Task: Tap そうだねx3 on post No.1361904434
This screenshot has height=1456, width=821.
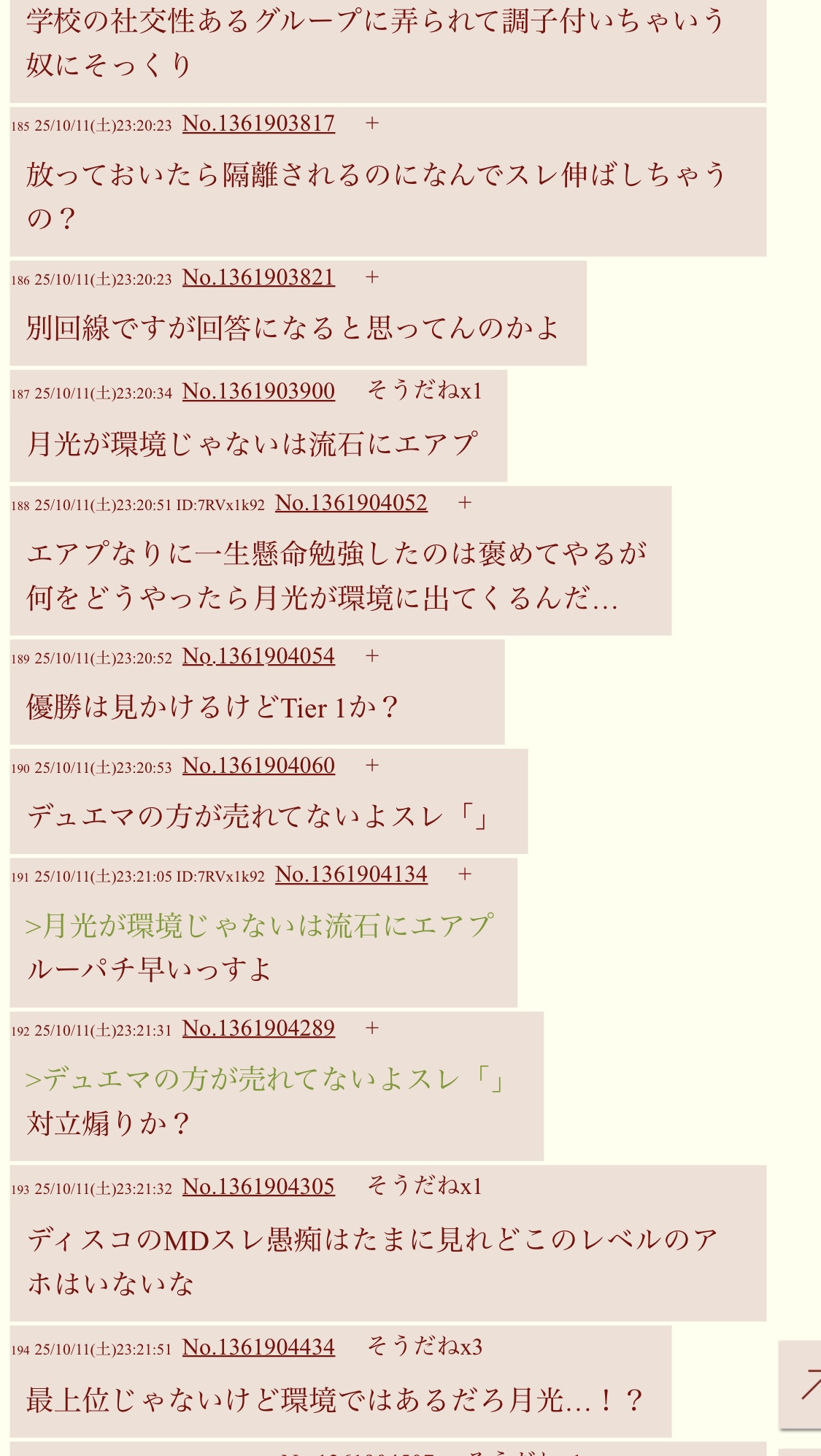Action: (424, 1347)
